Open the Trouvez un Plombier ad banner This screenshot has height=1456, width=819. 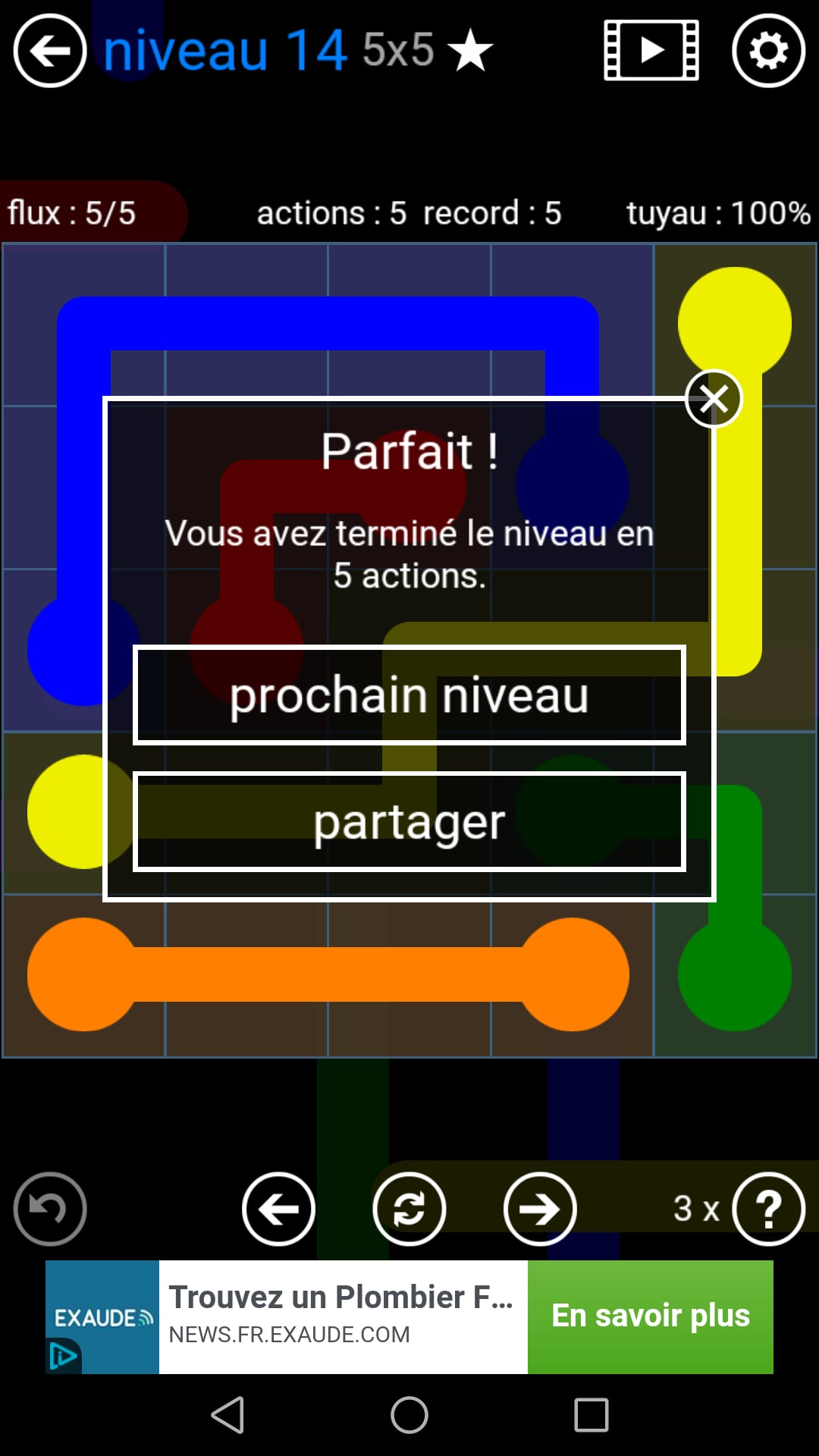[x=341, y=1316]
